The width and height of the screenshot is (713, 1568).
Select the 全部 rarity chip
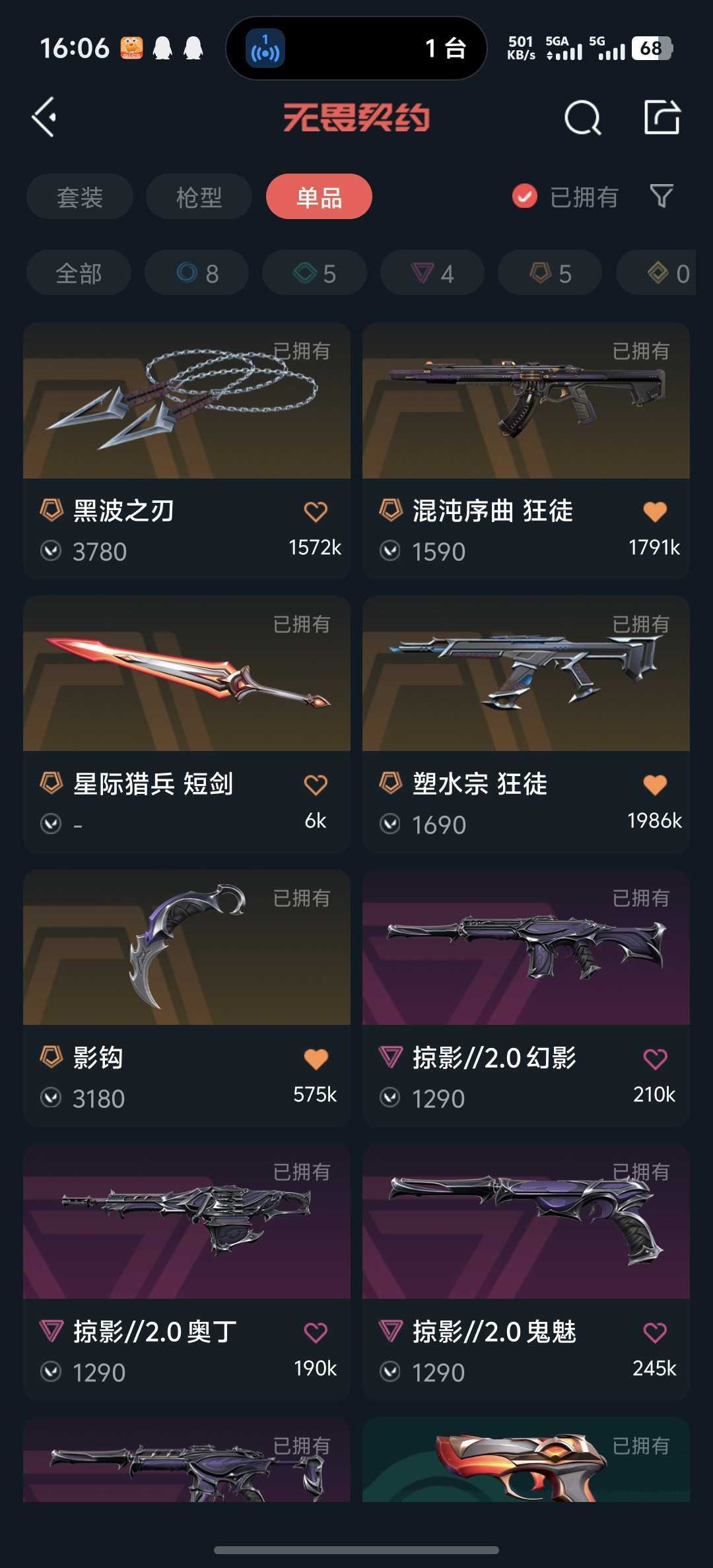tap(79, 273)
